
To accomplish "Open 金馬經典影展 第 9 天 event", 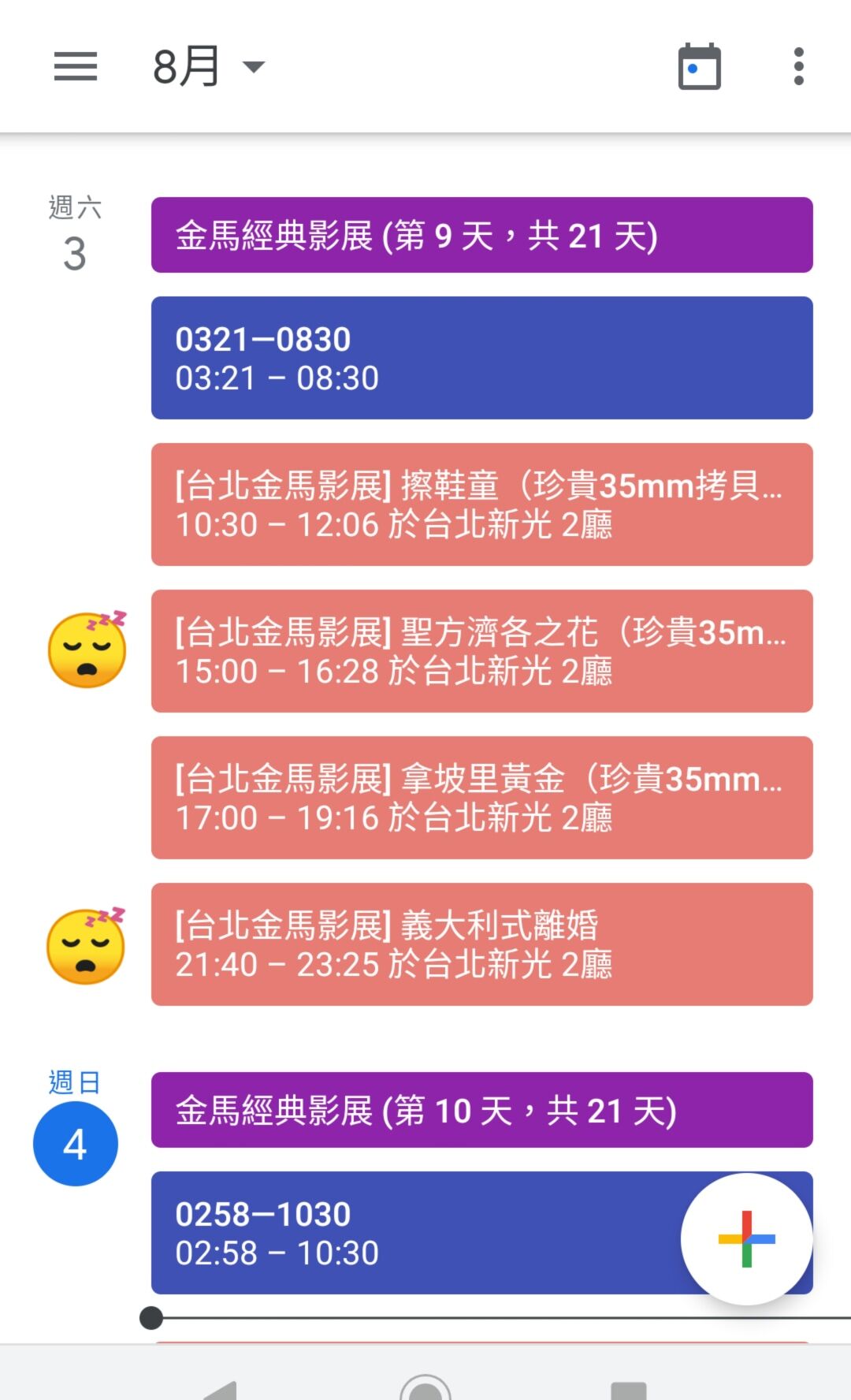I will [482, 235].
